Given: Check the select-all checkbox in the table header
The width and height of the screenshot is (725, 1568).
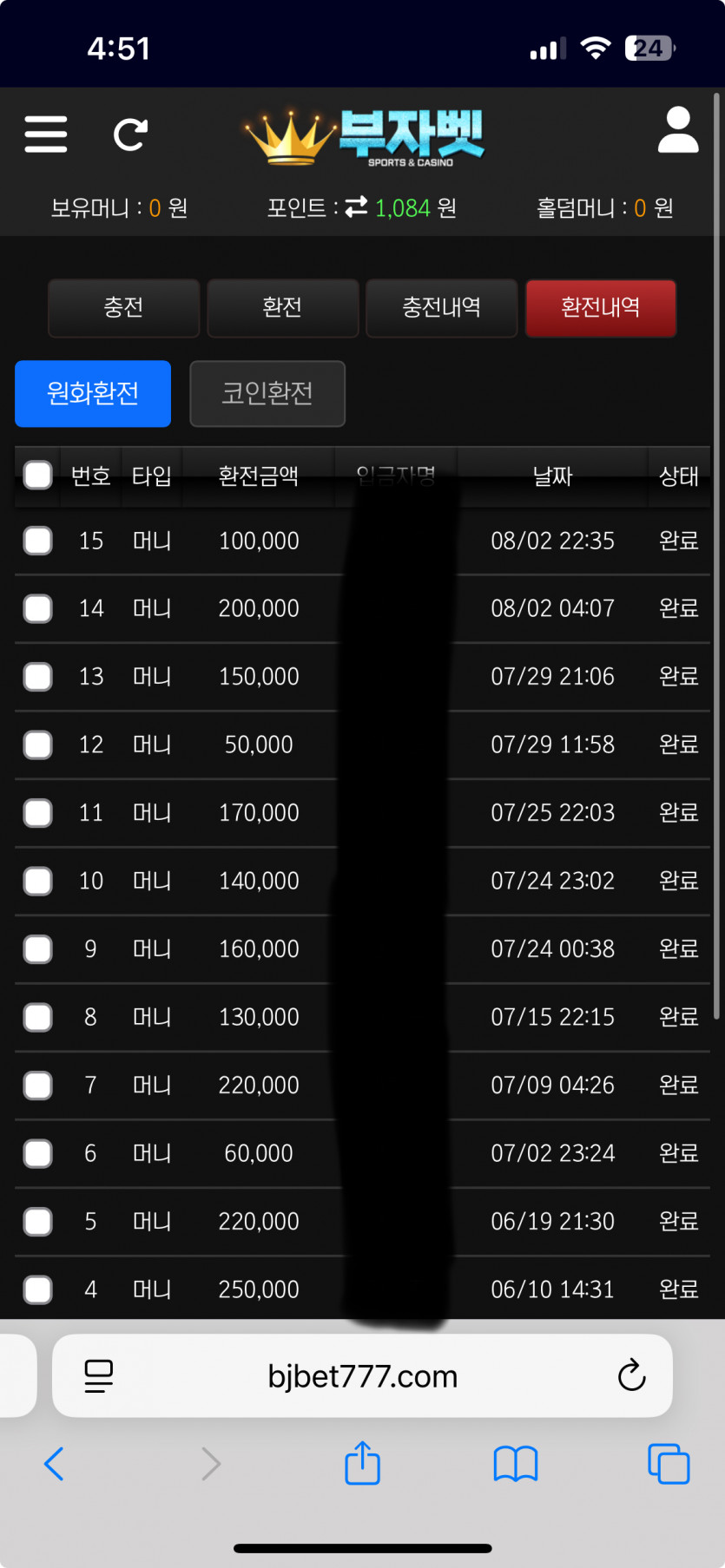Looking at the screenshot, I should 37,475.
